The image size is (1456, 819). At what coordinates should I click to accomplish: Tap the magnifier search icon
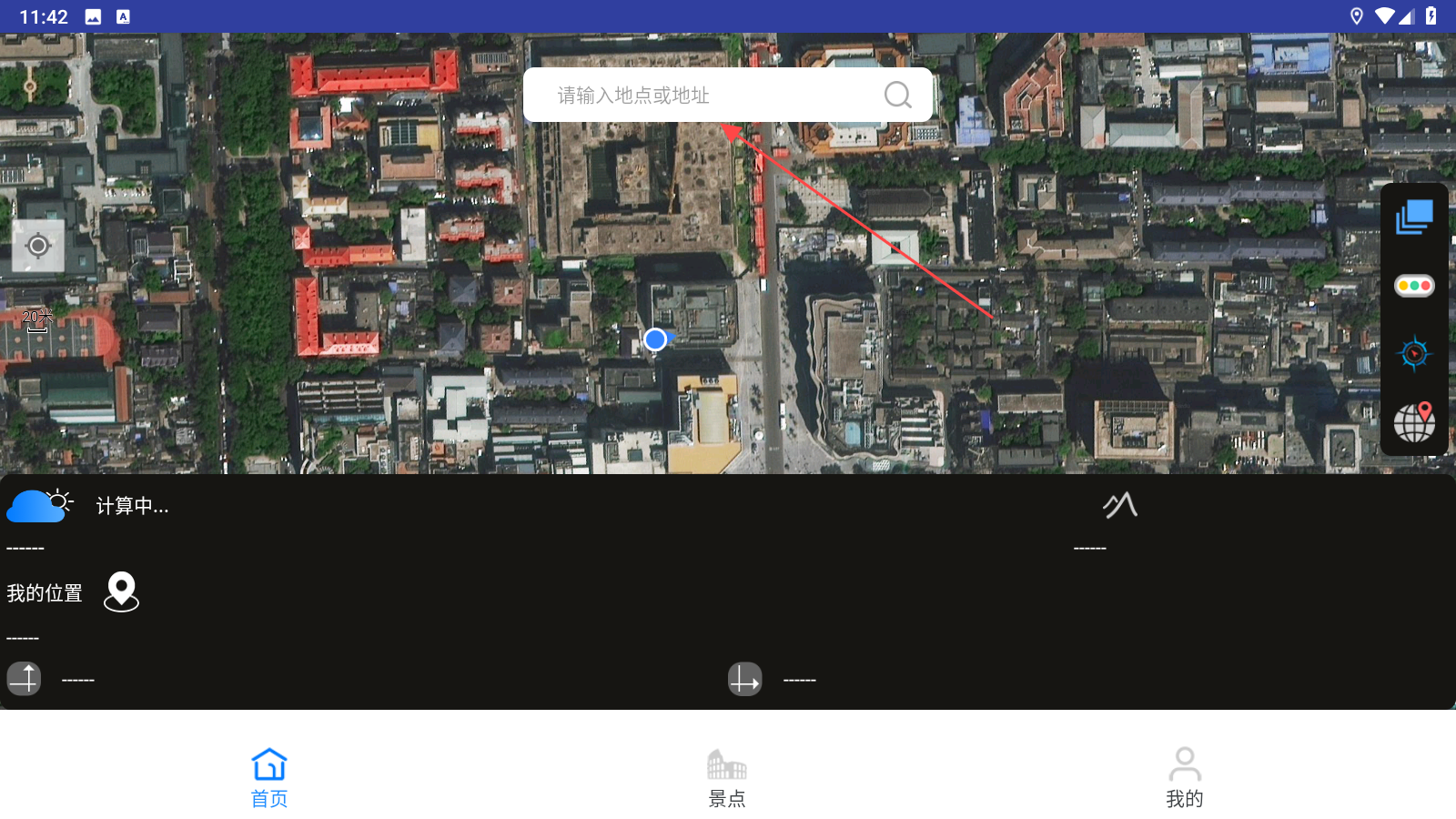click(x=897, y=95)
